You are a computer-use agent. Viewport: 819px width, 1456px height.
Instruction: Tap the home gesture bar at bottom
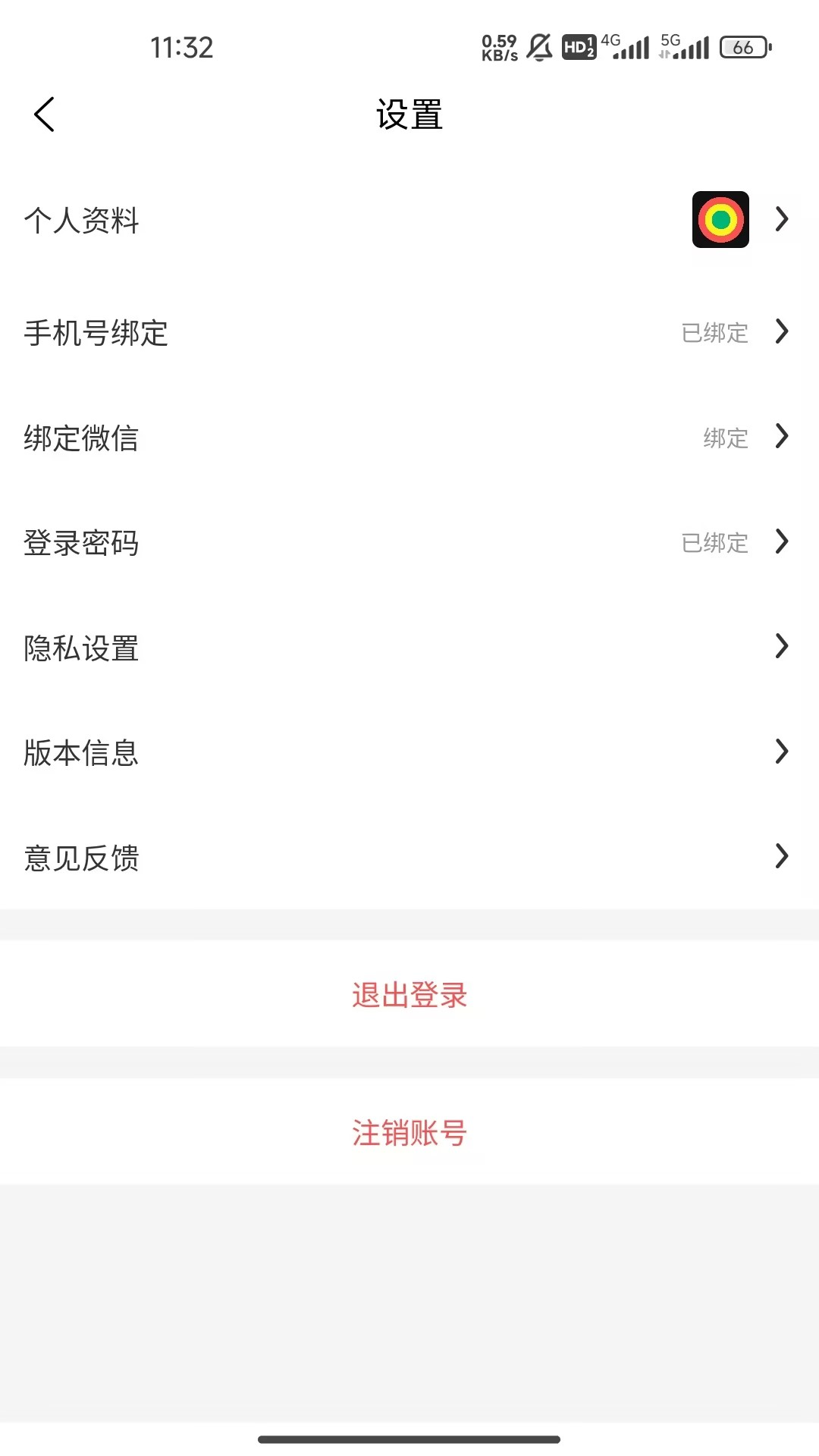coord(409,1438)
